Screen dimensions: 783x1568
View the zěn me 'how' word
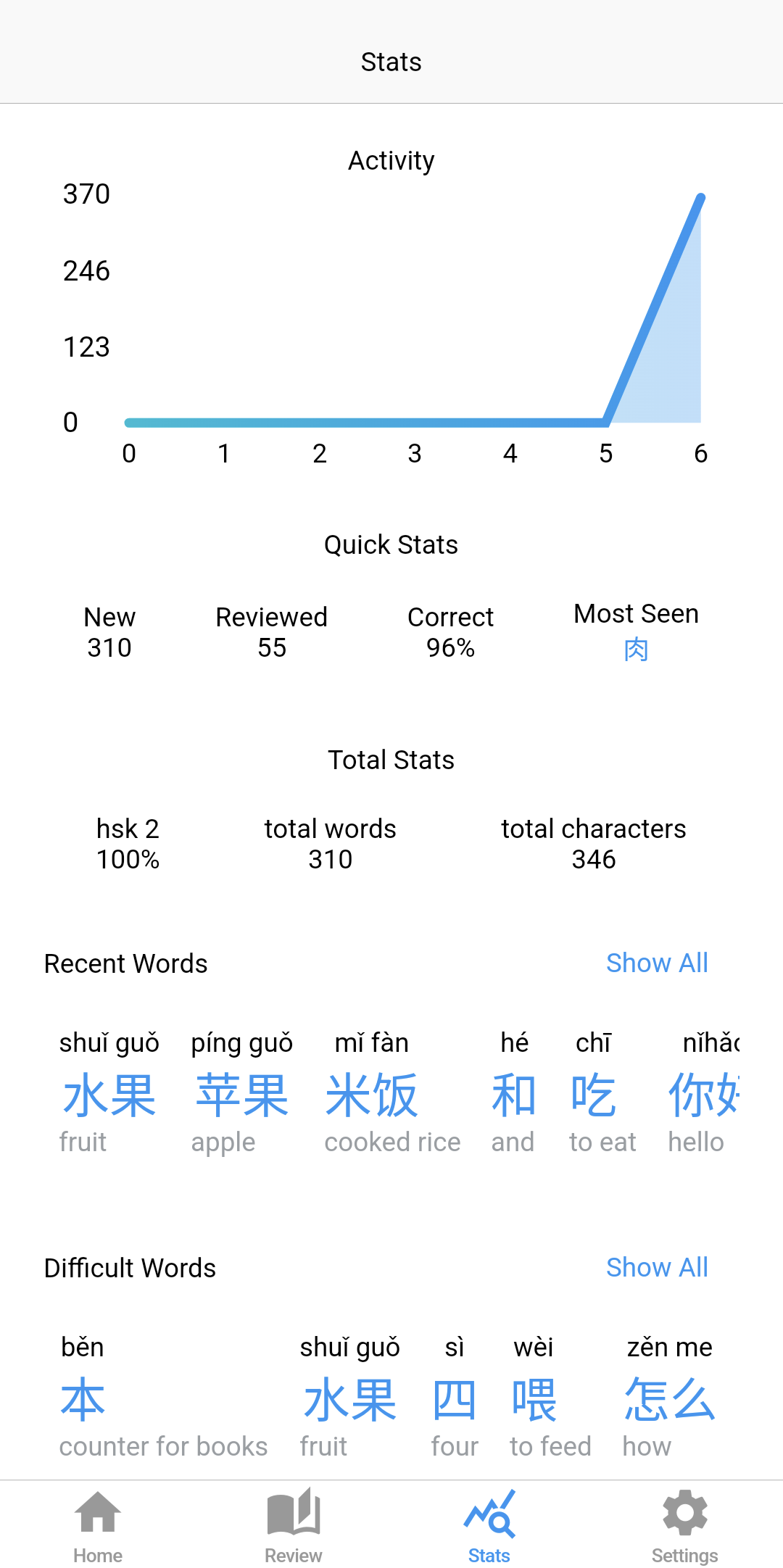pos(669,1399)
